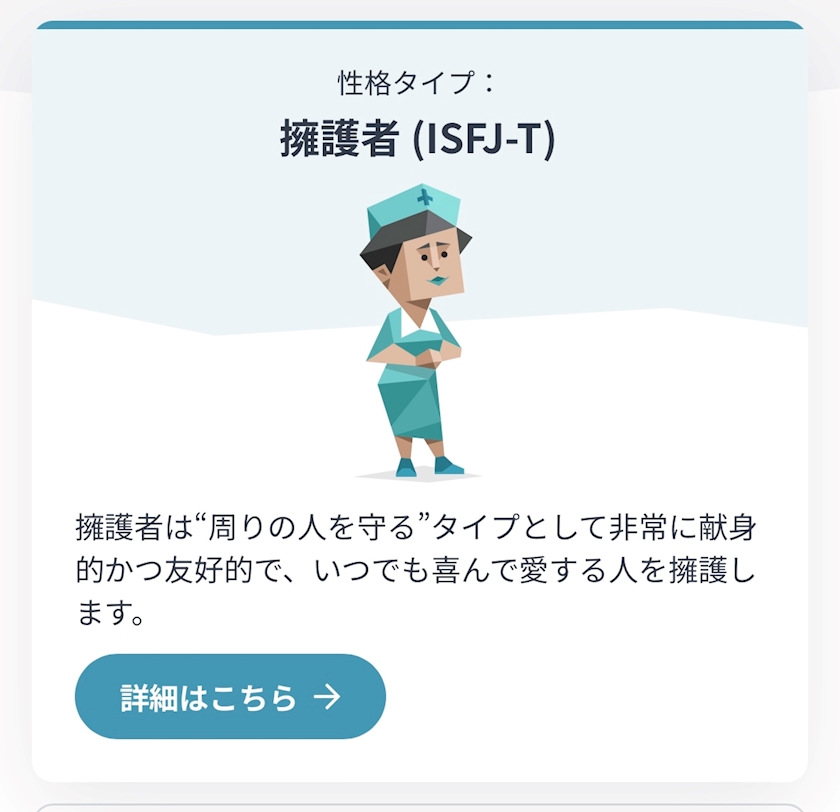This screenshot has width=840, height=812.
Task: Tap the 詳細はこちら button
Action: (230, 696)
